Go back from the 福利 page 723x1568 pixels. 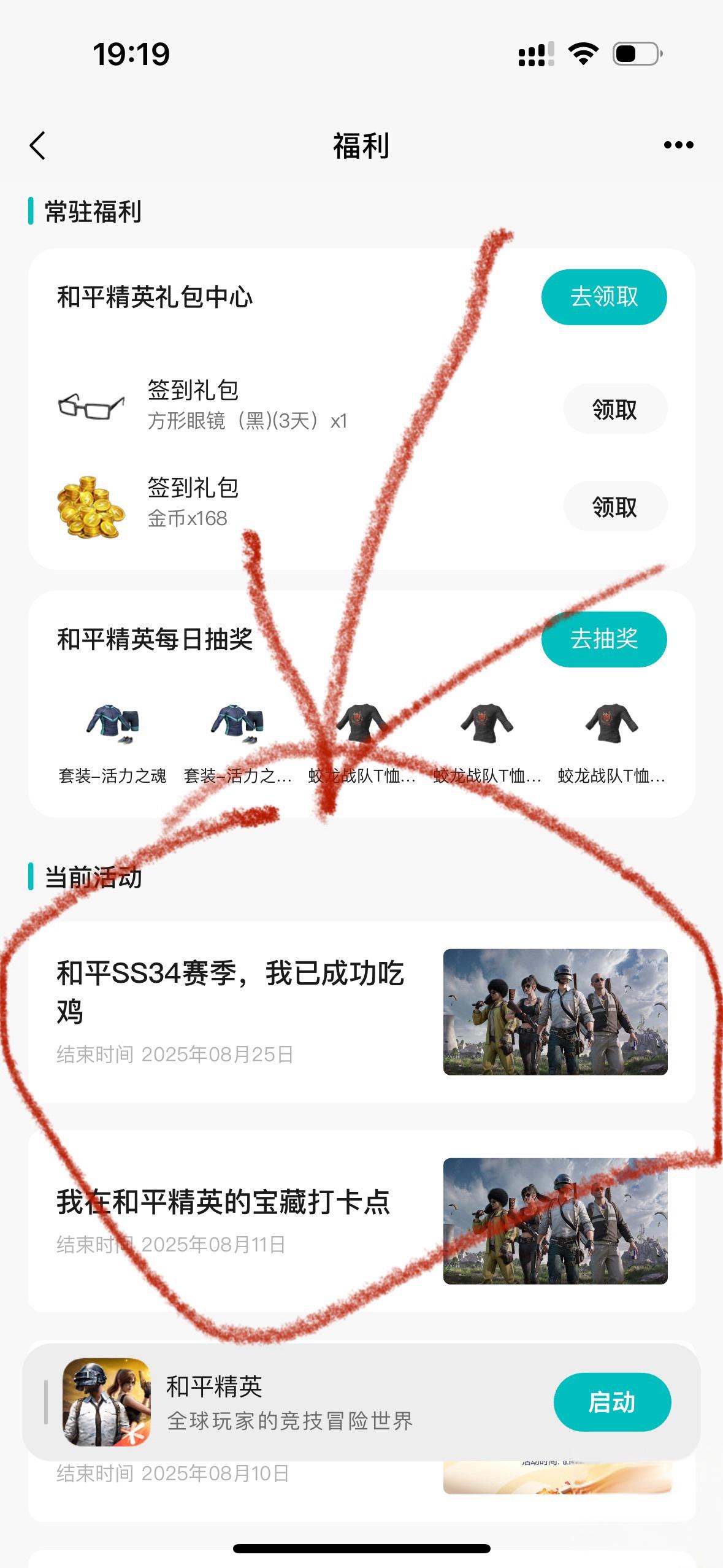pyautogui.click(x=38, y=146)
